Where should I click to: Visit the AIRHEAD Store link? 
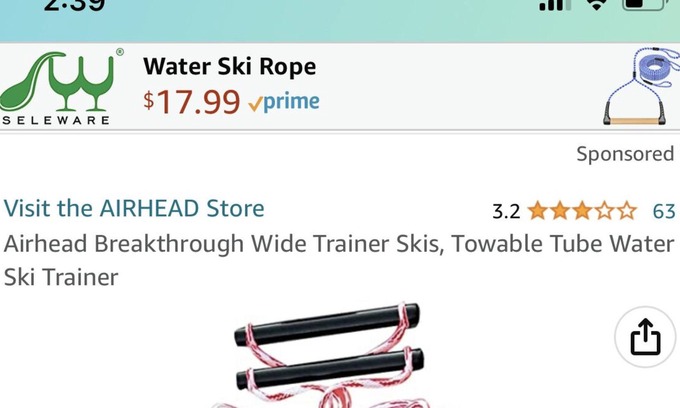pyautogui.click(x=134, y=209)
